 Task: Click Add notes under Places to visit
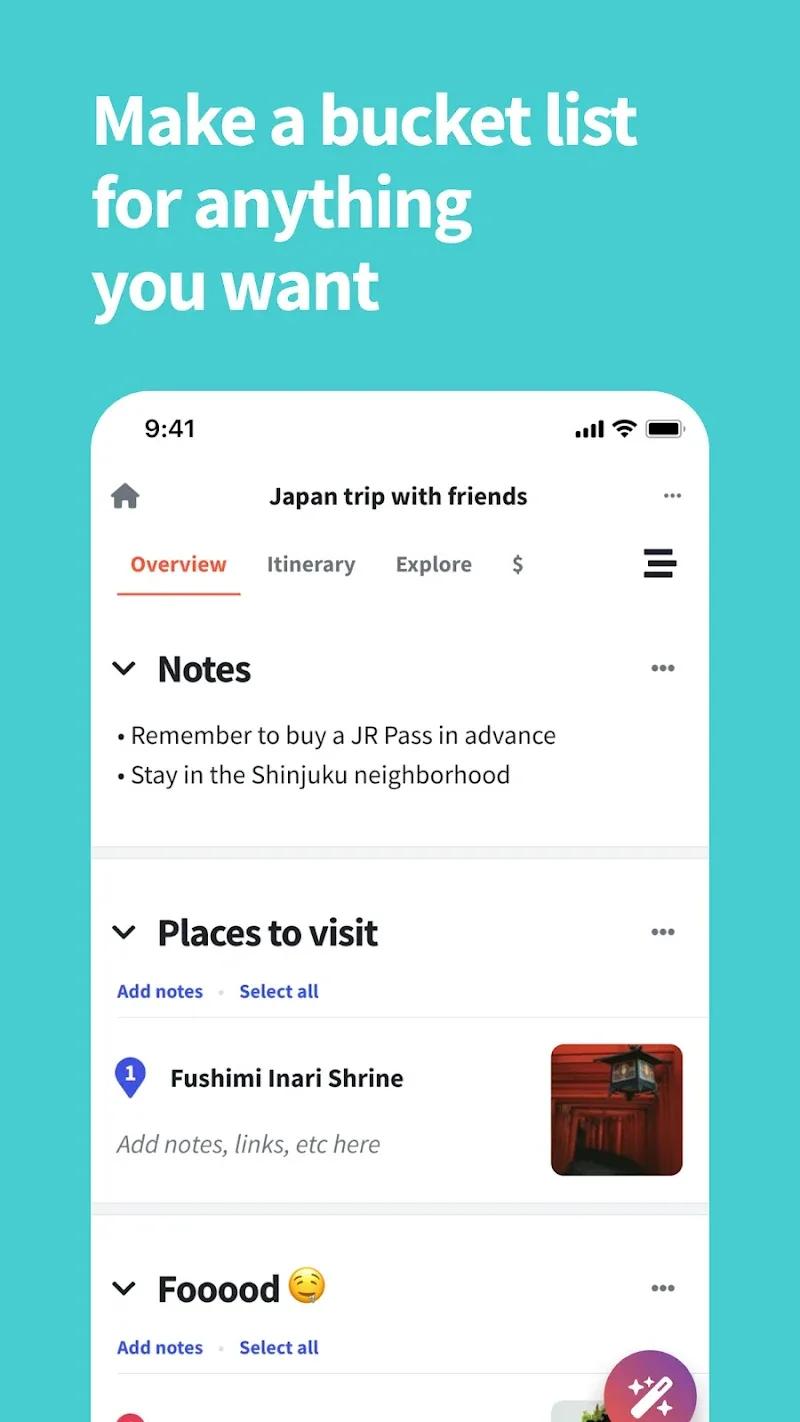160,991
